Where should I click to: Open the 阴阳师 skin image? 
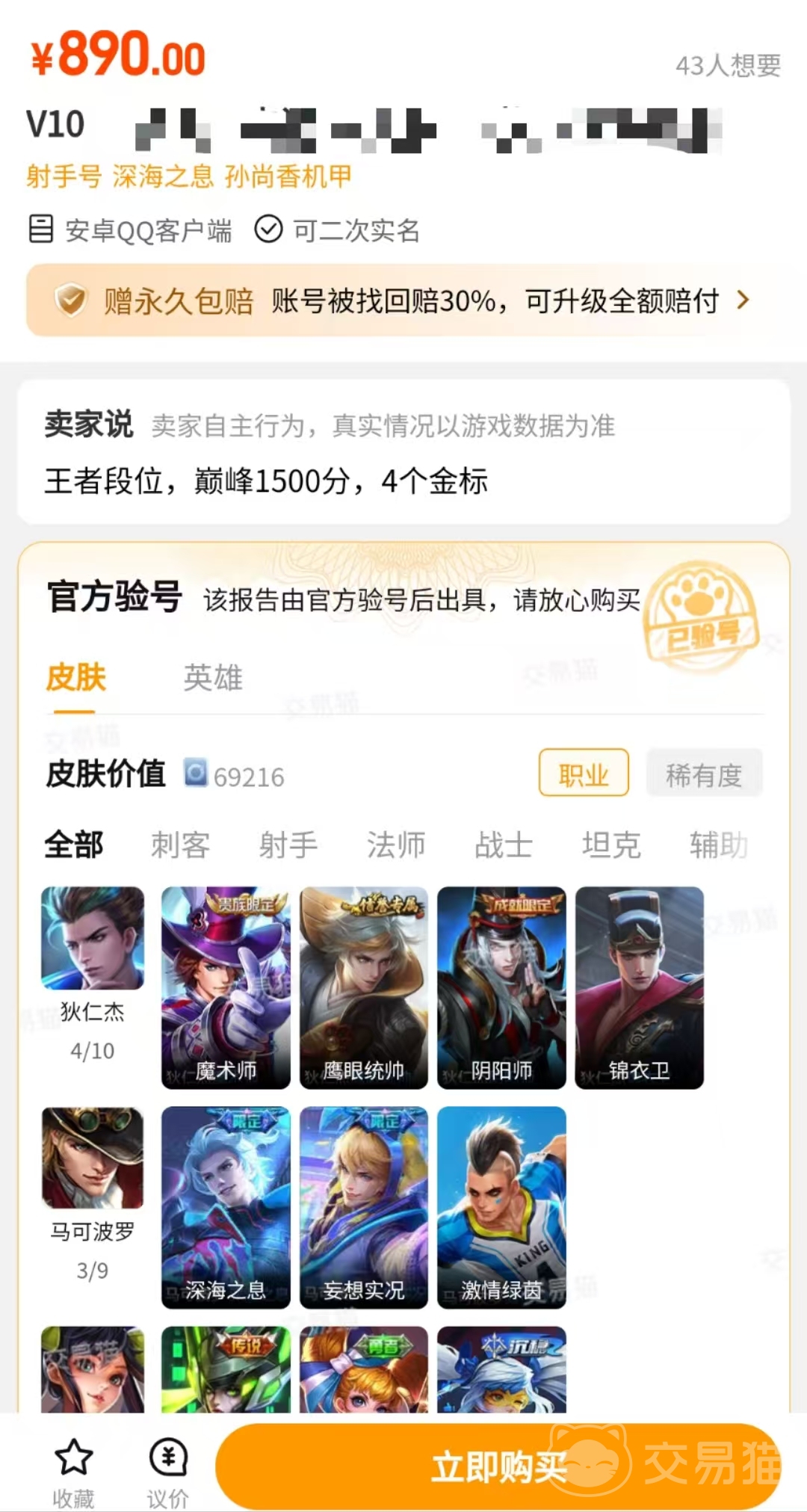coord(501,987)
